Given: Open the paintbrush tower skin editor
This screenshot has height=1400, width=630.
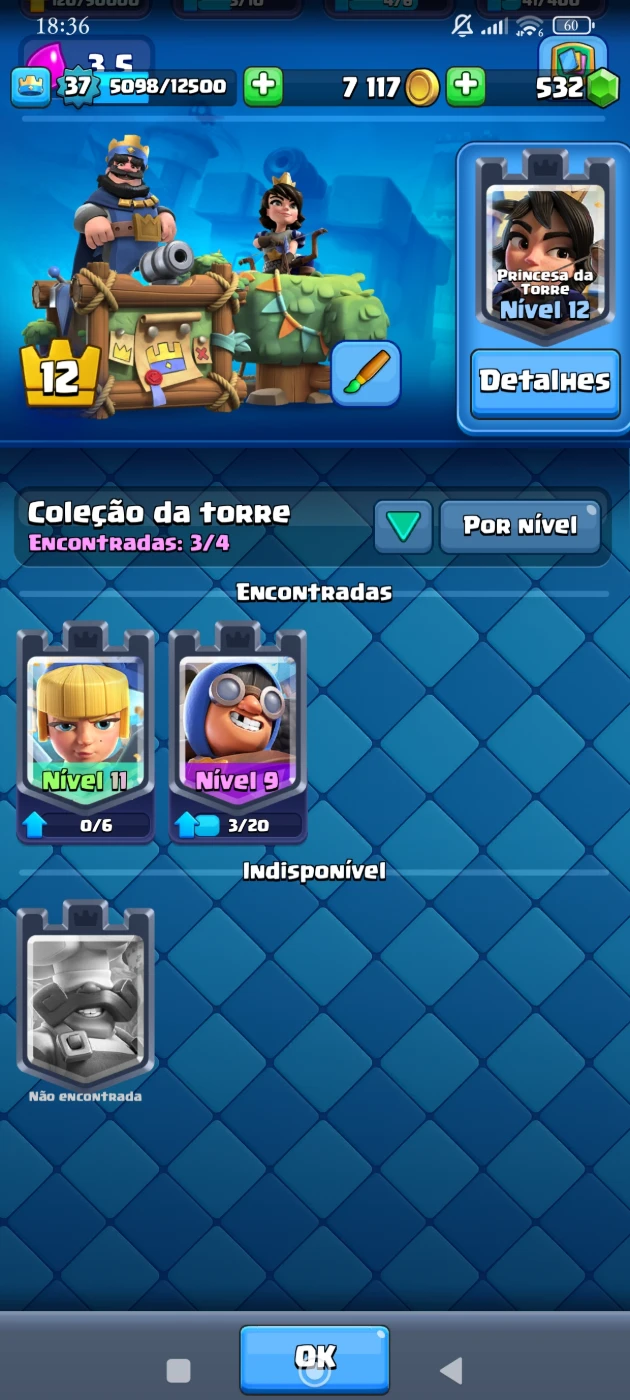Looking at the screenshot, I should pos(365,374).
